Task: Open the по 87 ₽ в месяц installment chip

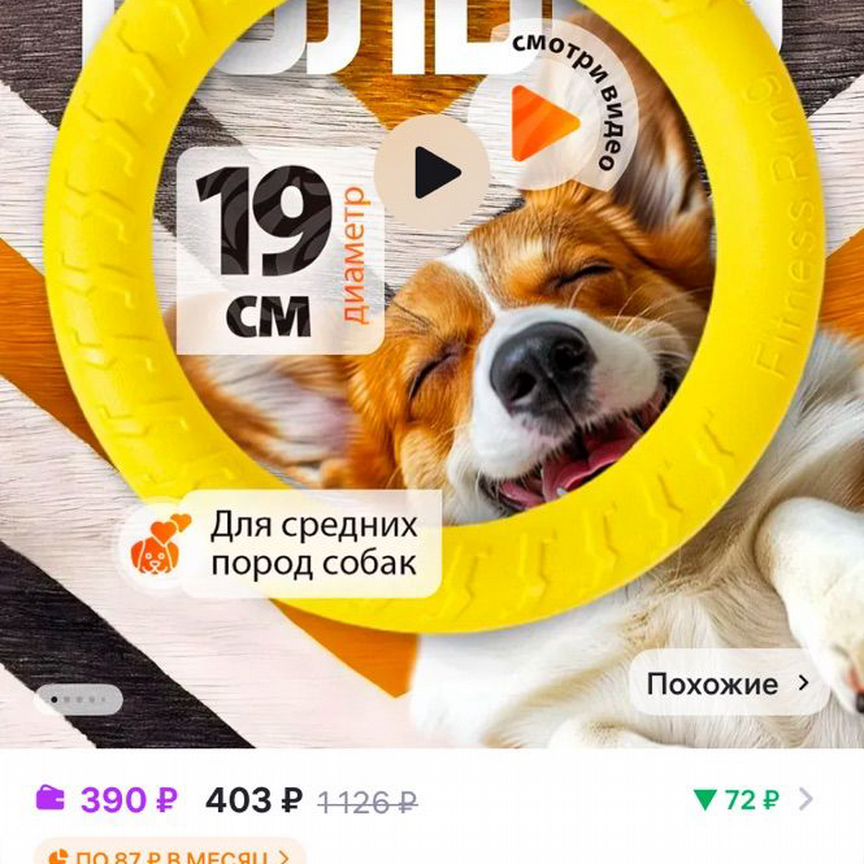Action: [169, 855]
